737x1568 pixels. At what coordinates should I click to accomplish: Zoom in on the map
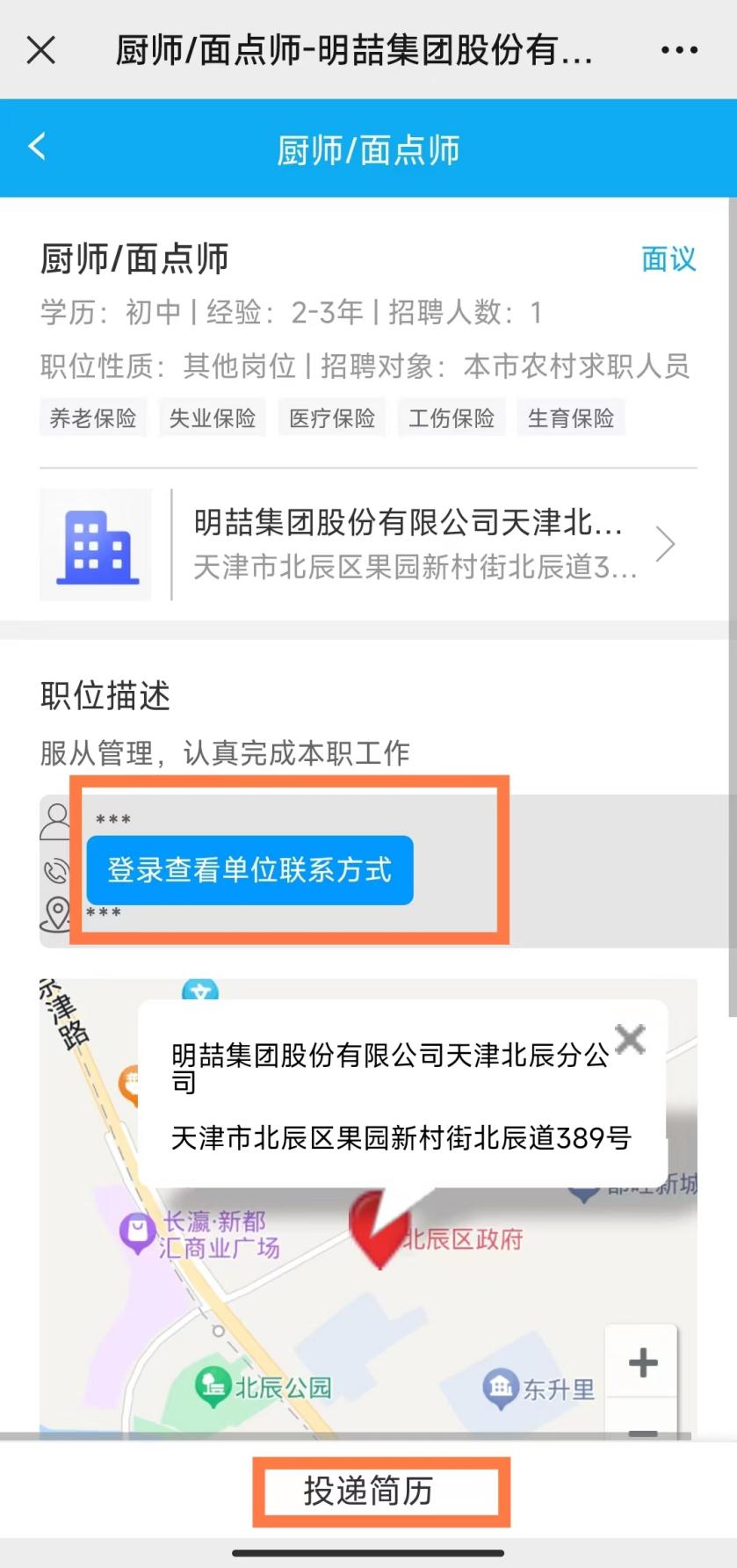642,1362
